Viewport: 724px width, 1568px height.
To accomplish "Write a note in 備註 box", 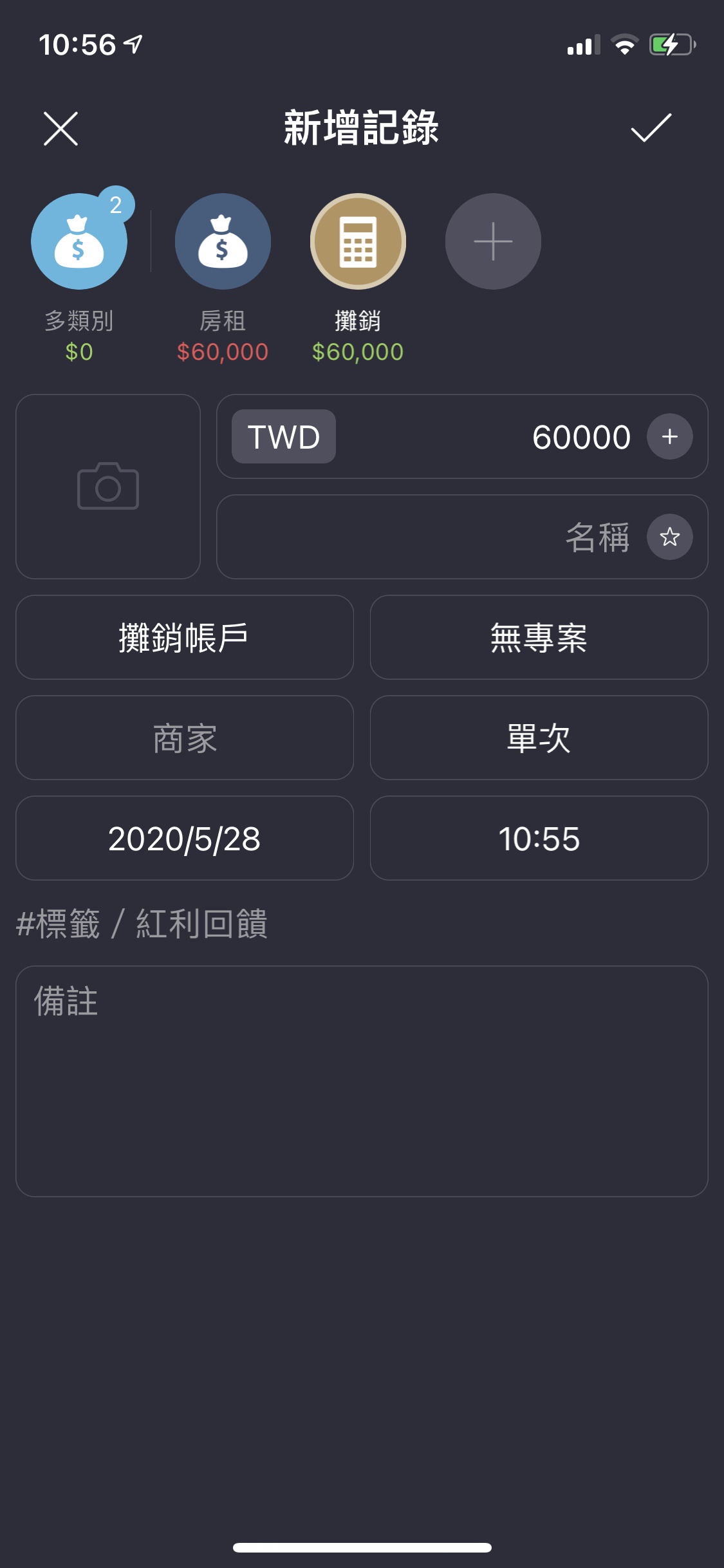I will click(x=362, y=1081).
